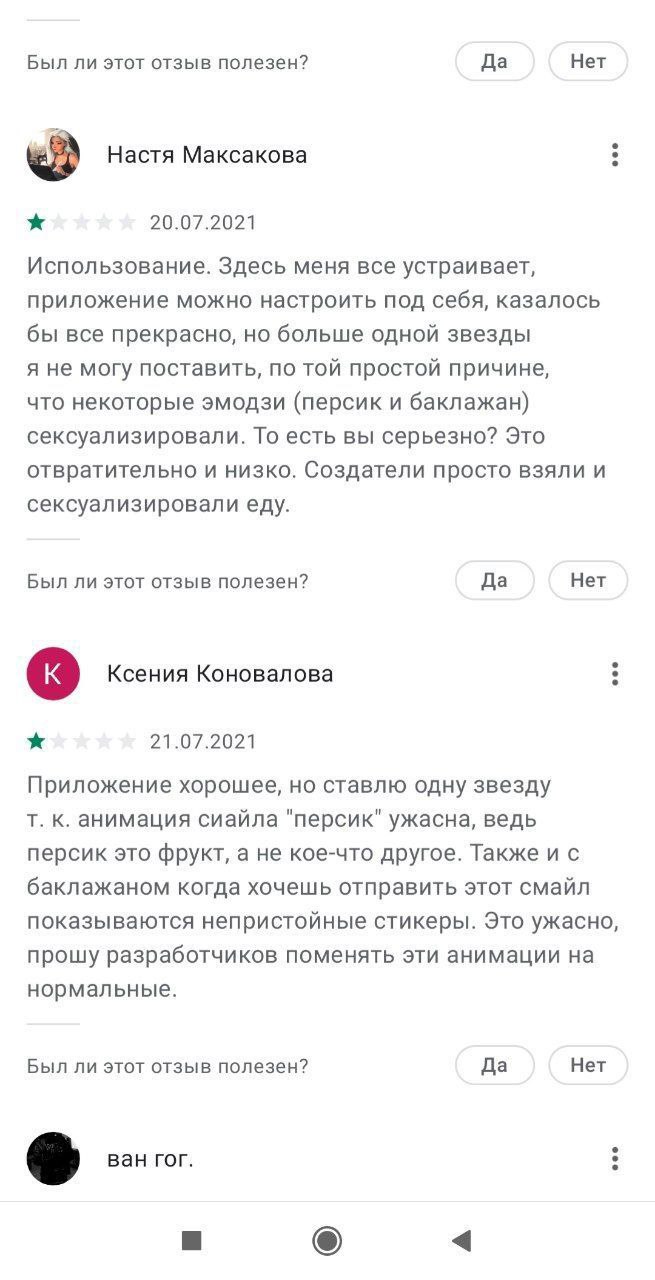
Task: Mark Настя Максакова's review helpful with Да
Action: (x=495, y=580)
